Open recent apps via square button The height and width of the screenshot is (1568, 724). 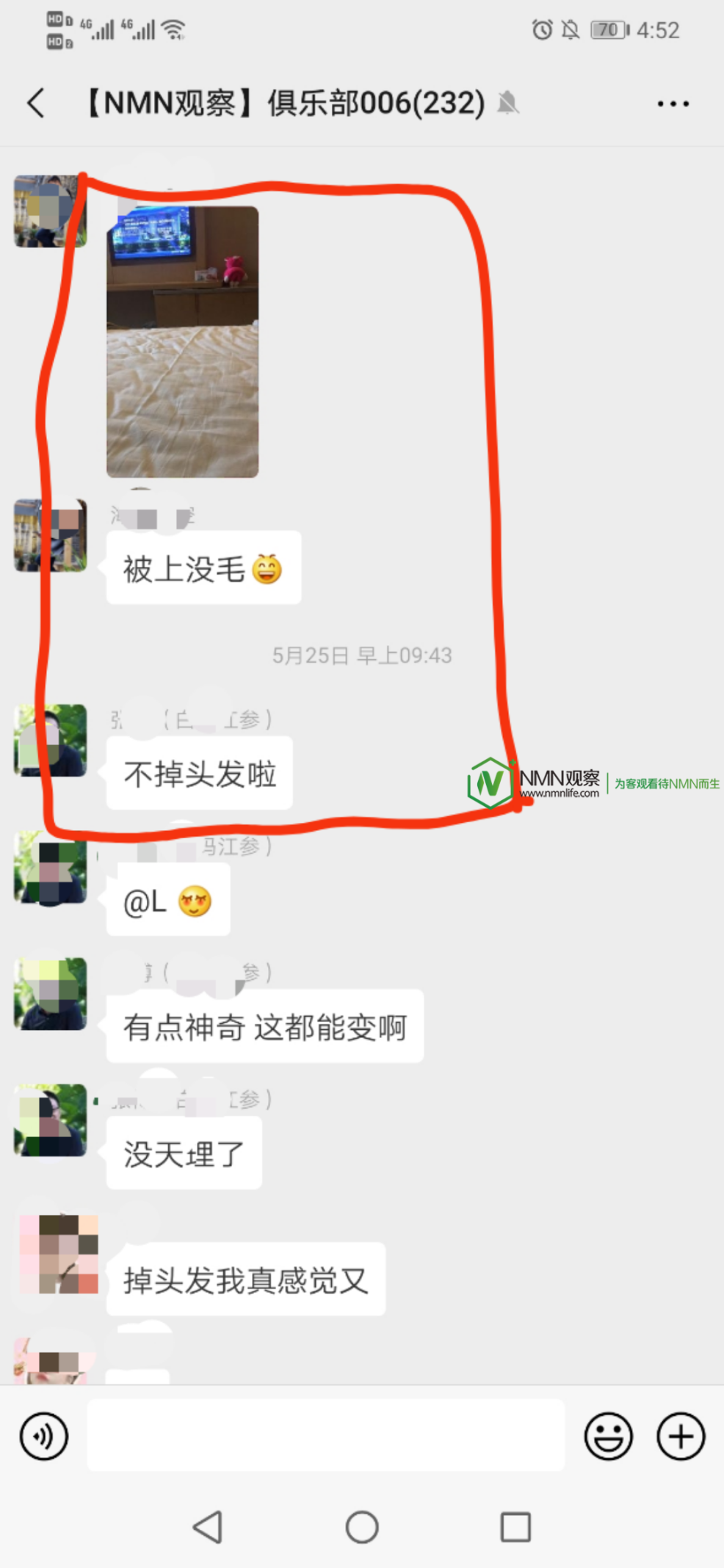(515, 1528)
